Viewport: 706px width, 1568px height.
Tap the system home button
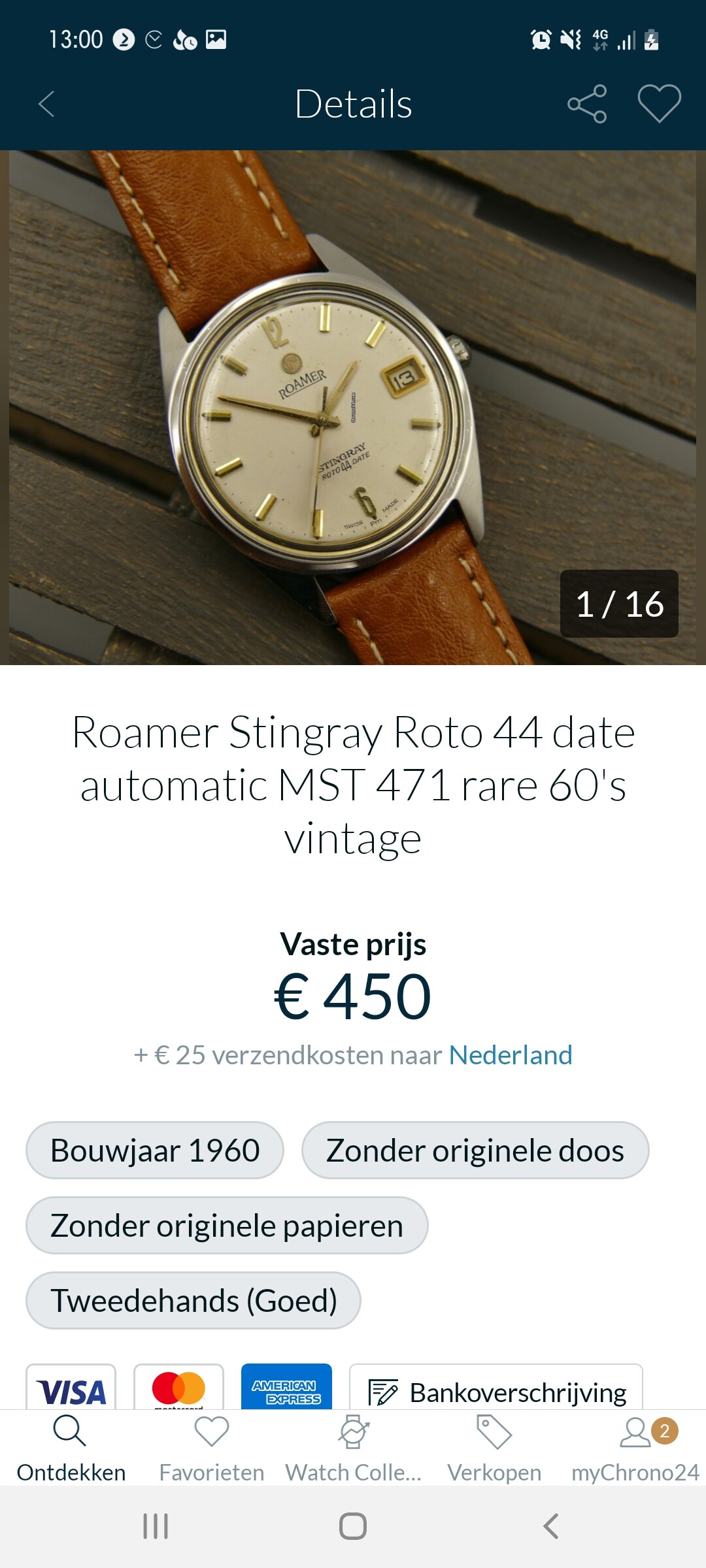point(353,1526)
